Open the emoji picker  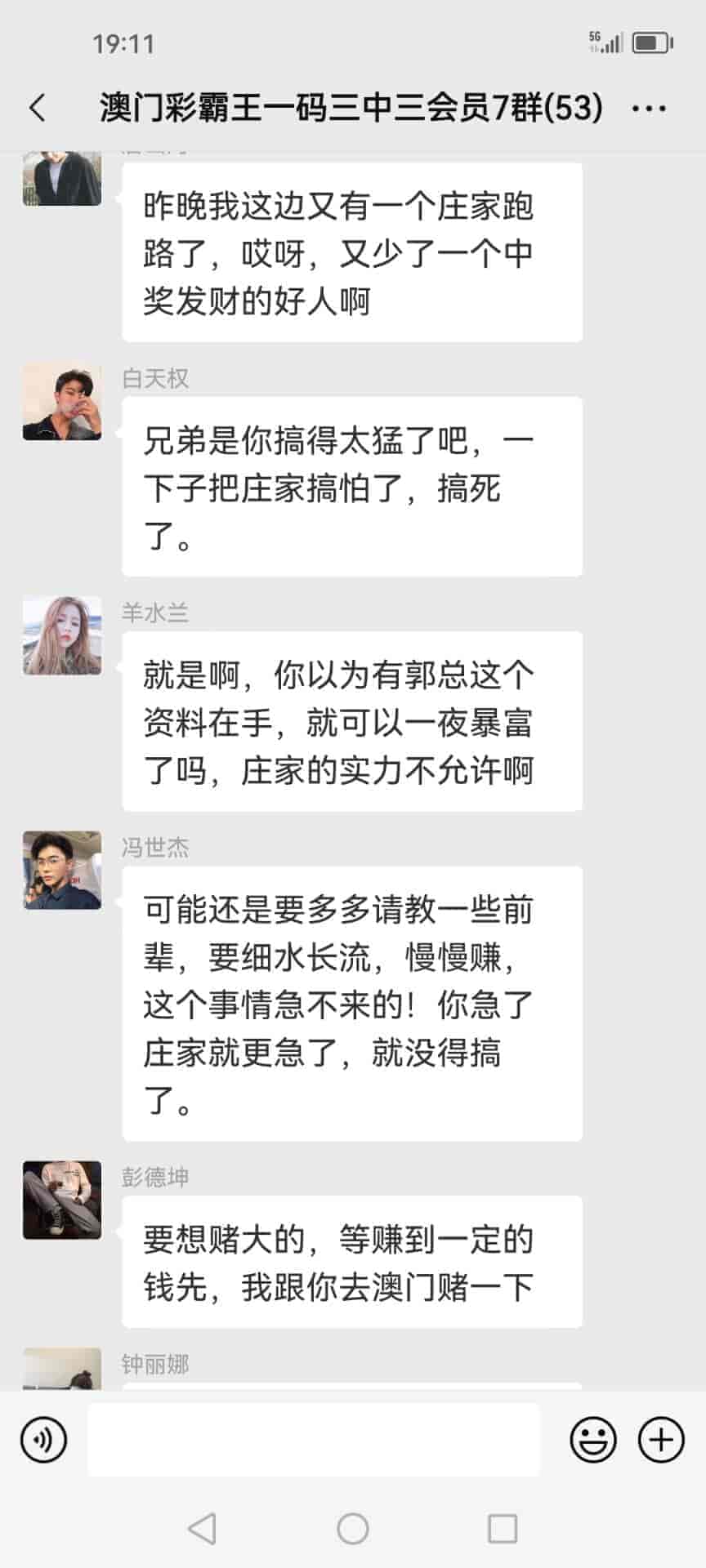tap(593, 1439)
